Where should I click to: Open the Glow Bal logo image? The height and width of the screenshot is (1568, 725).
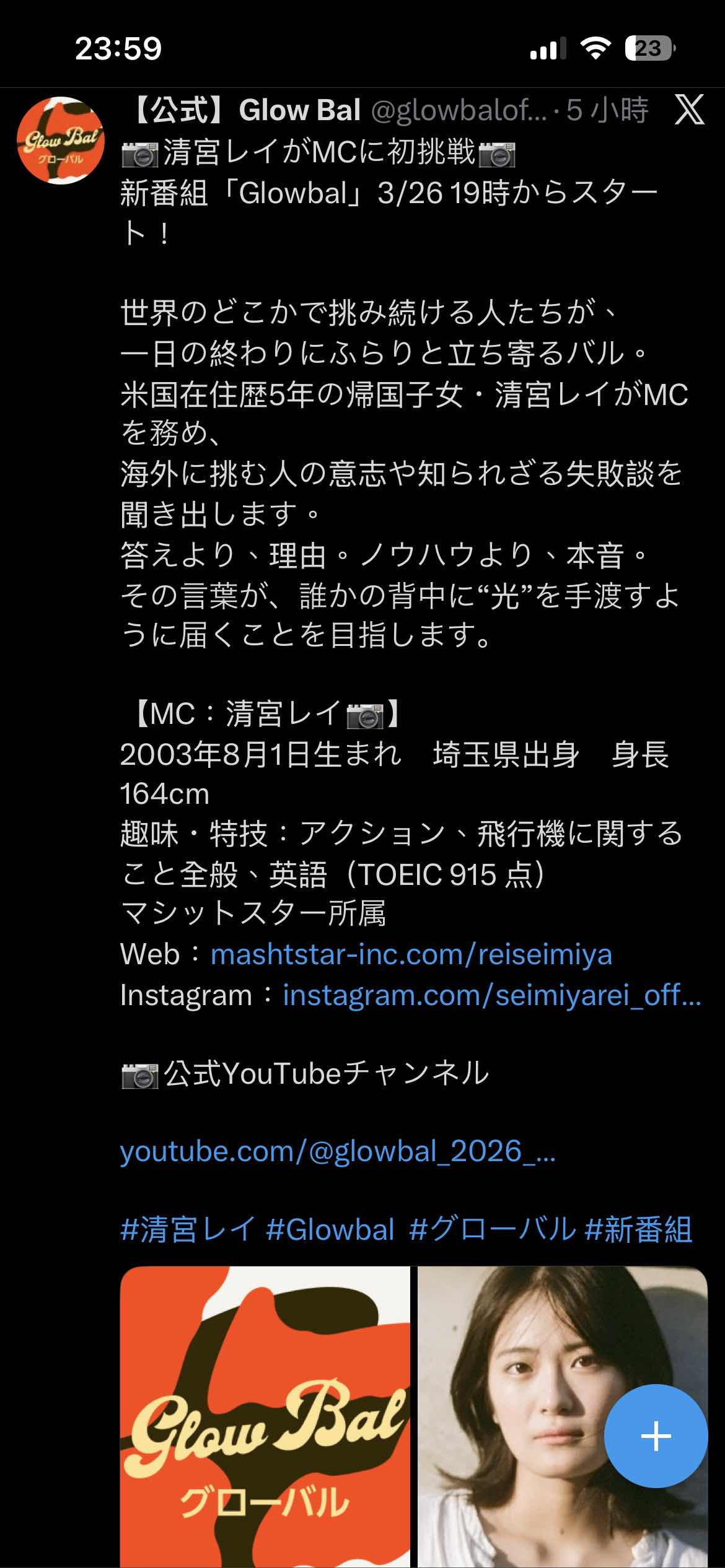265,1418
